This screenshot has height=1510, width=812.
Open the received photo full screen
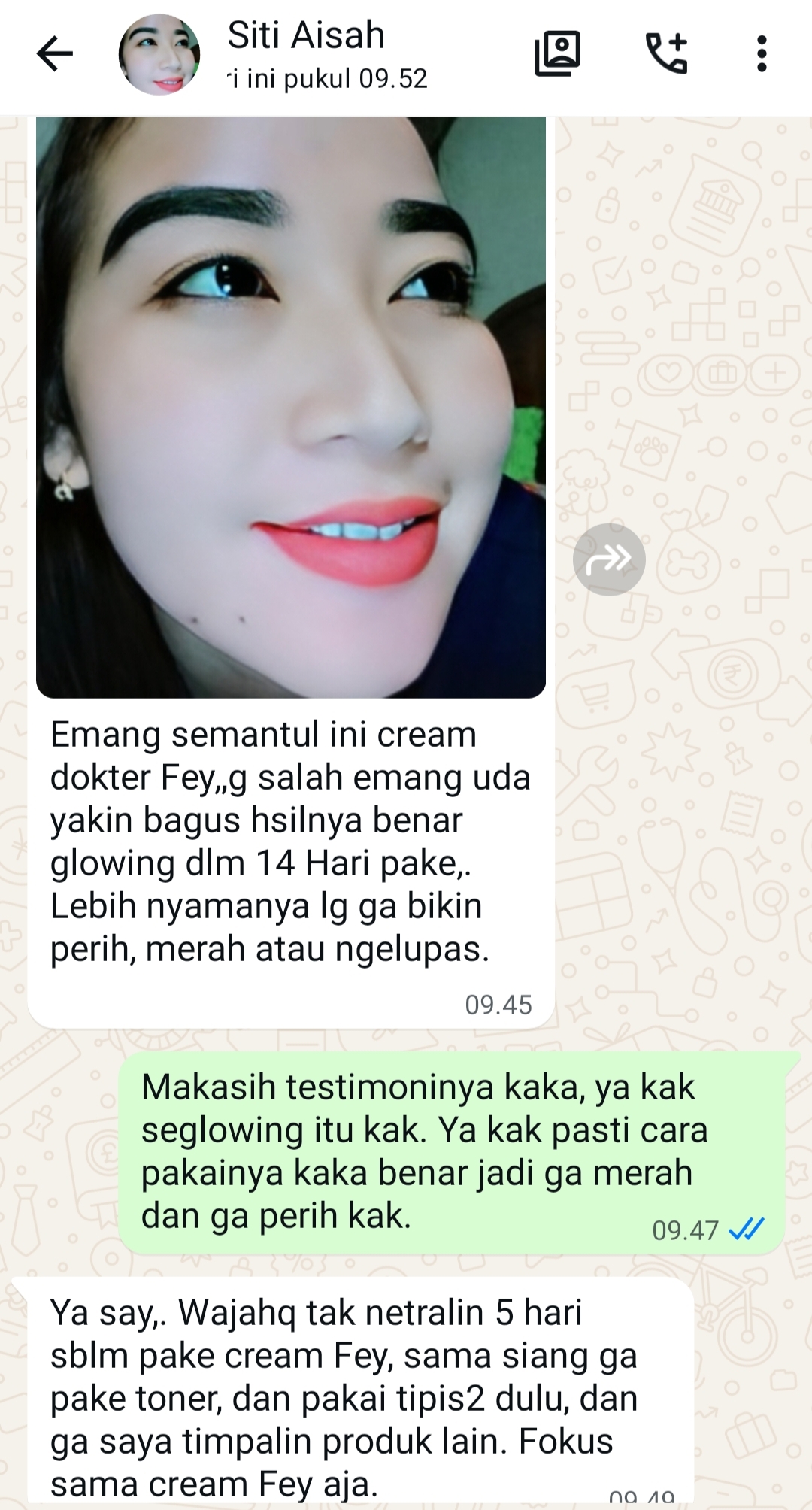291,406
